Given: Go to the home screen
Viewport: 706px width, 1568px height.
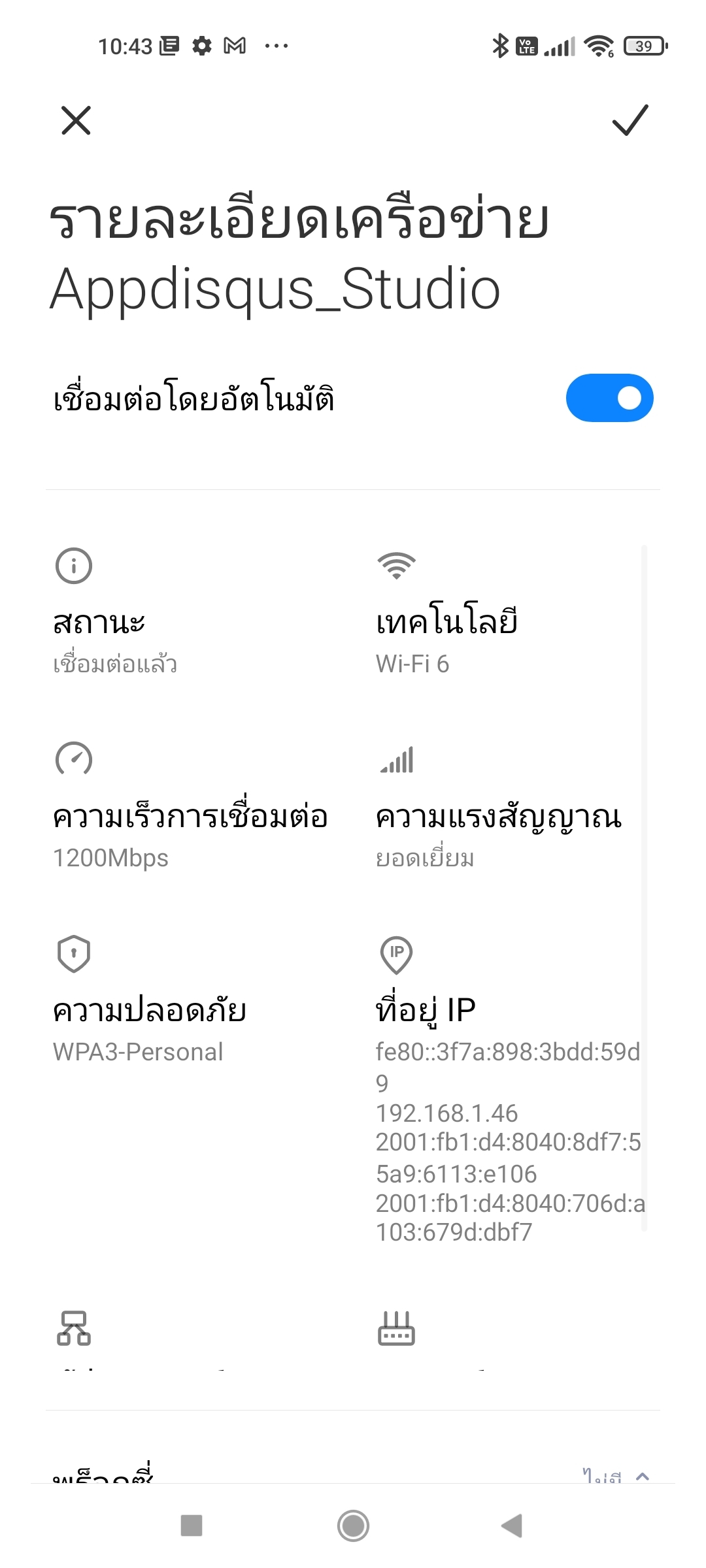Looking at the screenshot, I should coord(353,1526).
